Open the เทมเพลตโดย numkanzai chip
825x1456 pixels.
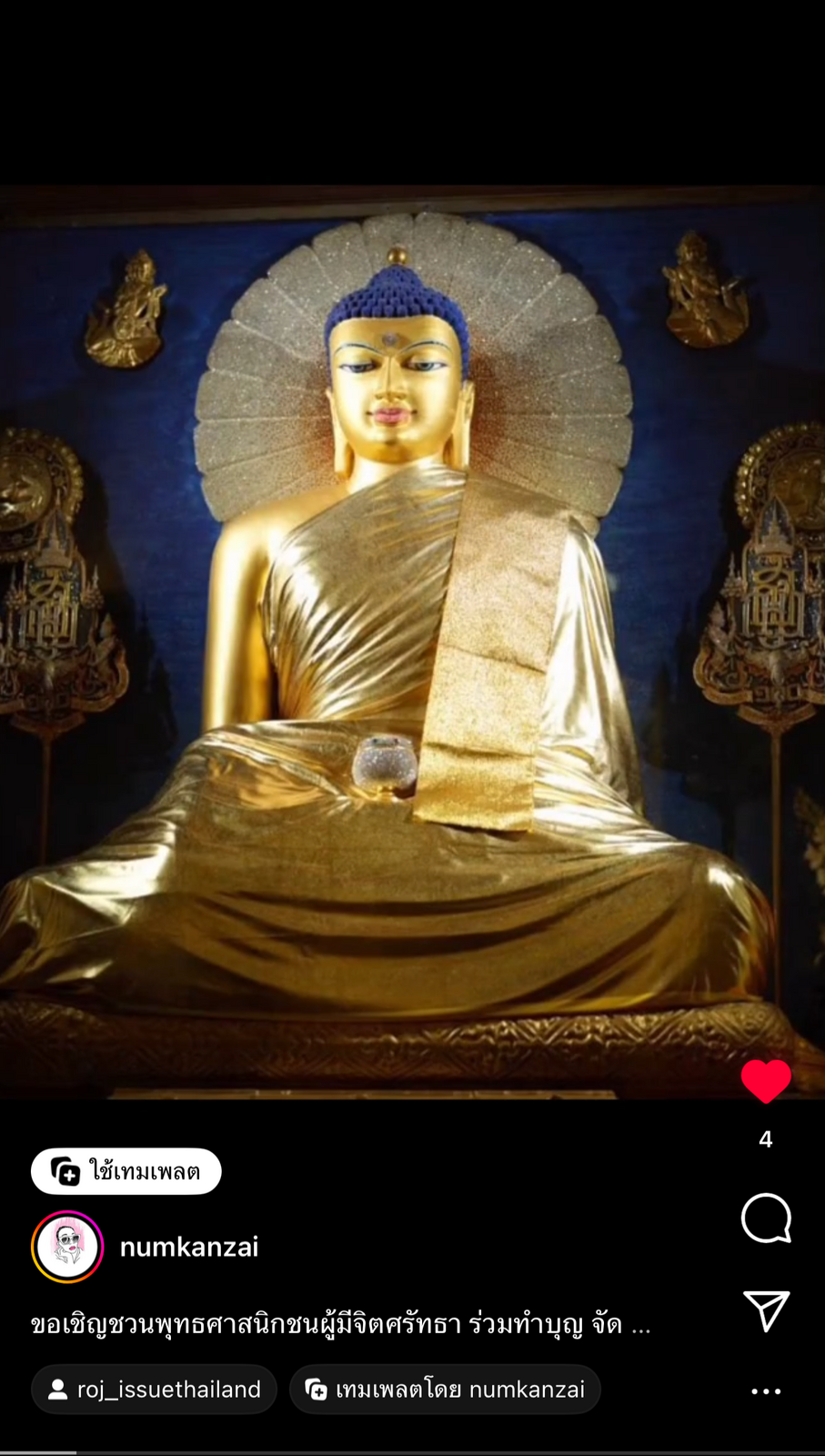[445, 1390]
